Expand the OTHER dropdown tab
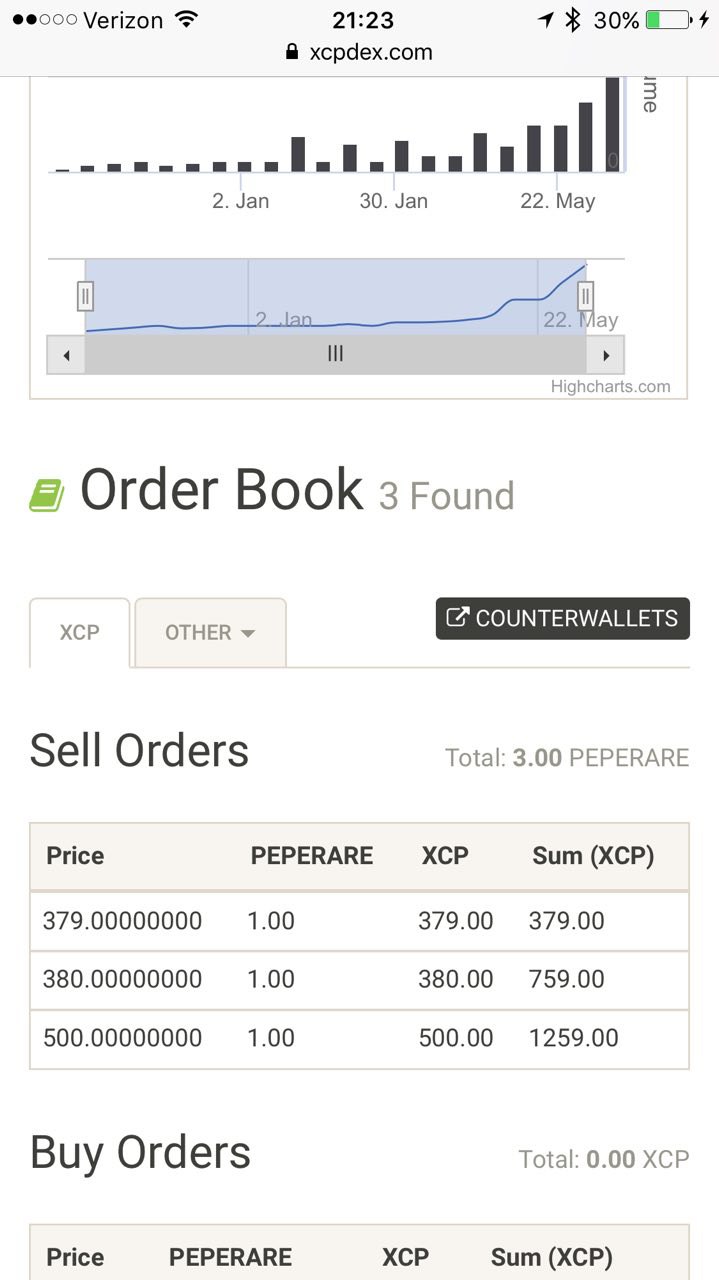The width and height of the screenshot is (719, 1280). point(211,633)
